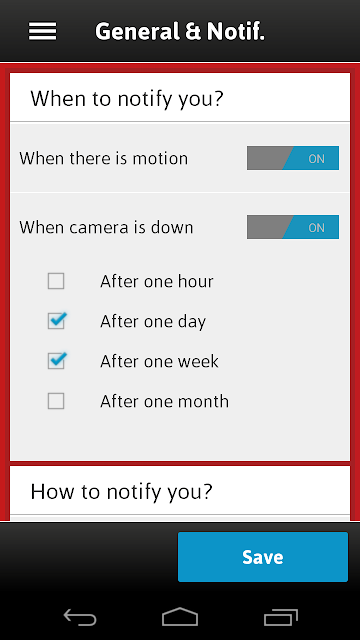This screenshot has height=640, width=360.
Task: Turn off When camera is down switch
Action: (x=293, y=227)
